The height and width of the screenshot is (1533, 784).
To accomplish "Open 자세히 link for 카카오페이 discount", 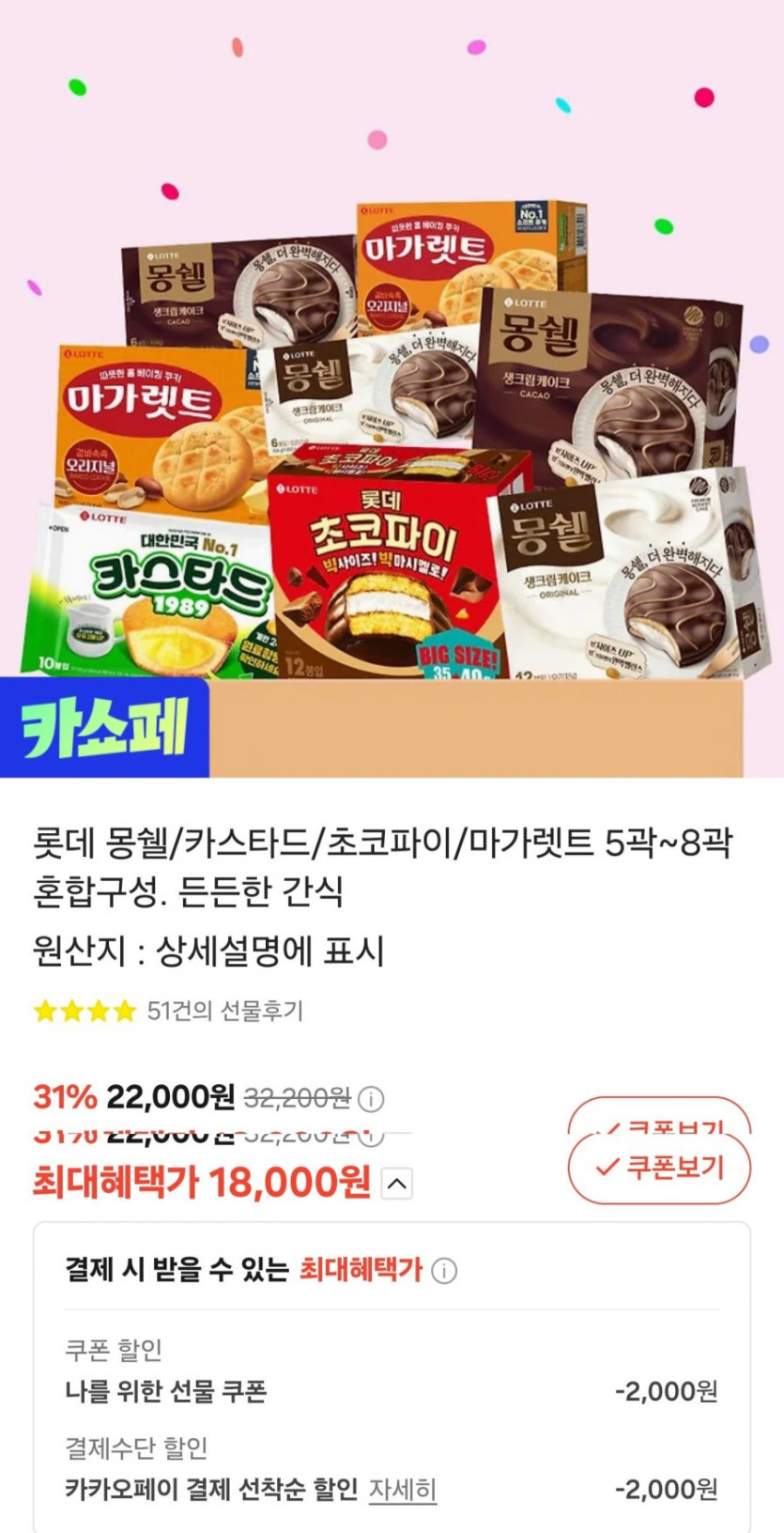I will tap(402, 1489).
